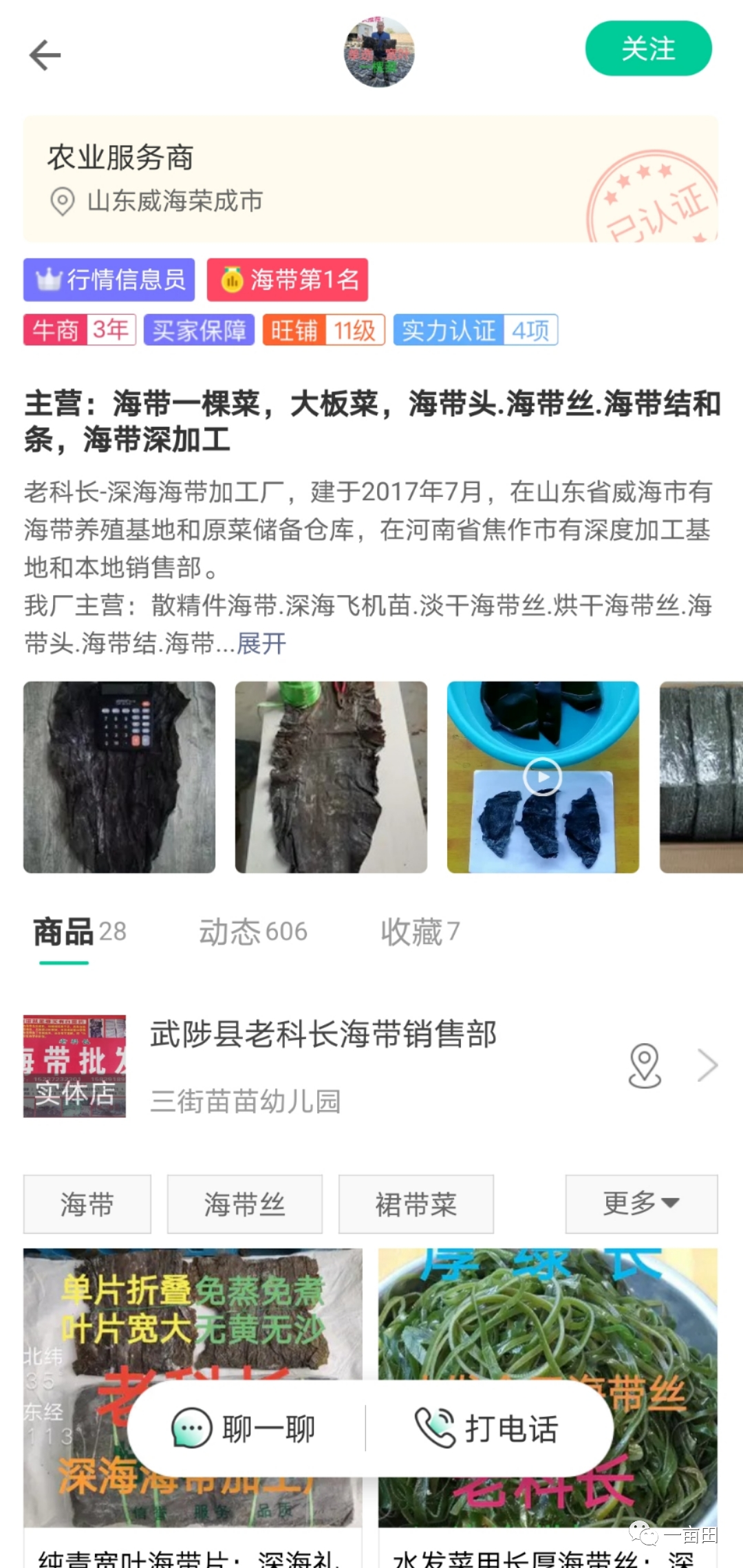Tap the 关注 follow button

point(648,49)
